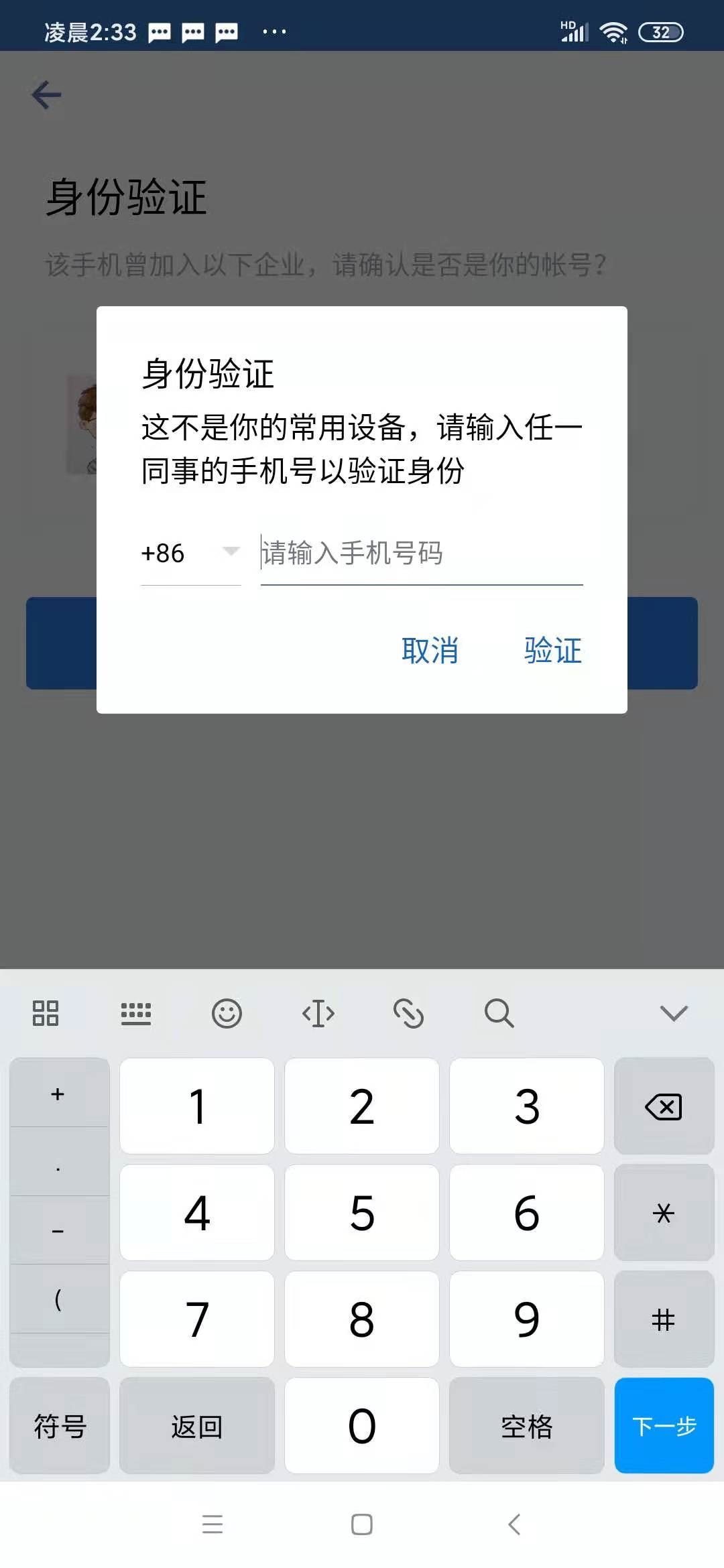Type digit 5 on the keypad
Image resolution: width=724 pixels, height=1568 pixels.
tap(362, 1213)
